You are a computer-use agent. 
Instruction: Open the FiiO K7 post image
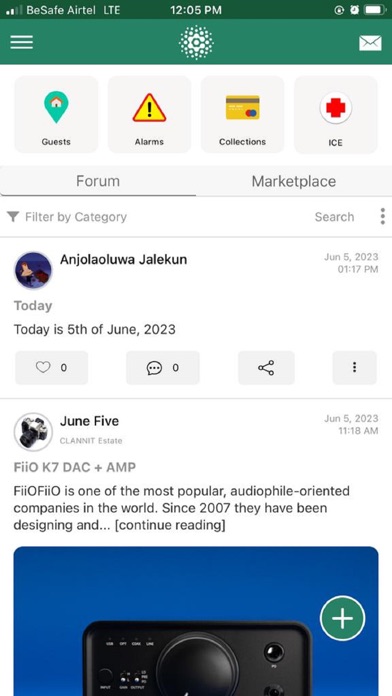196,621
